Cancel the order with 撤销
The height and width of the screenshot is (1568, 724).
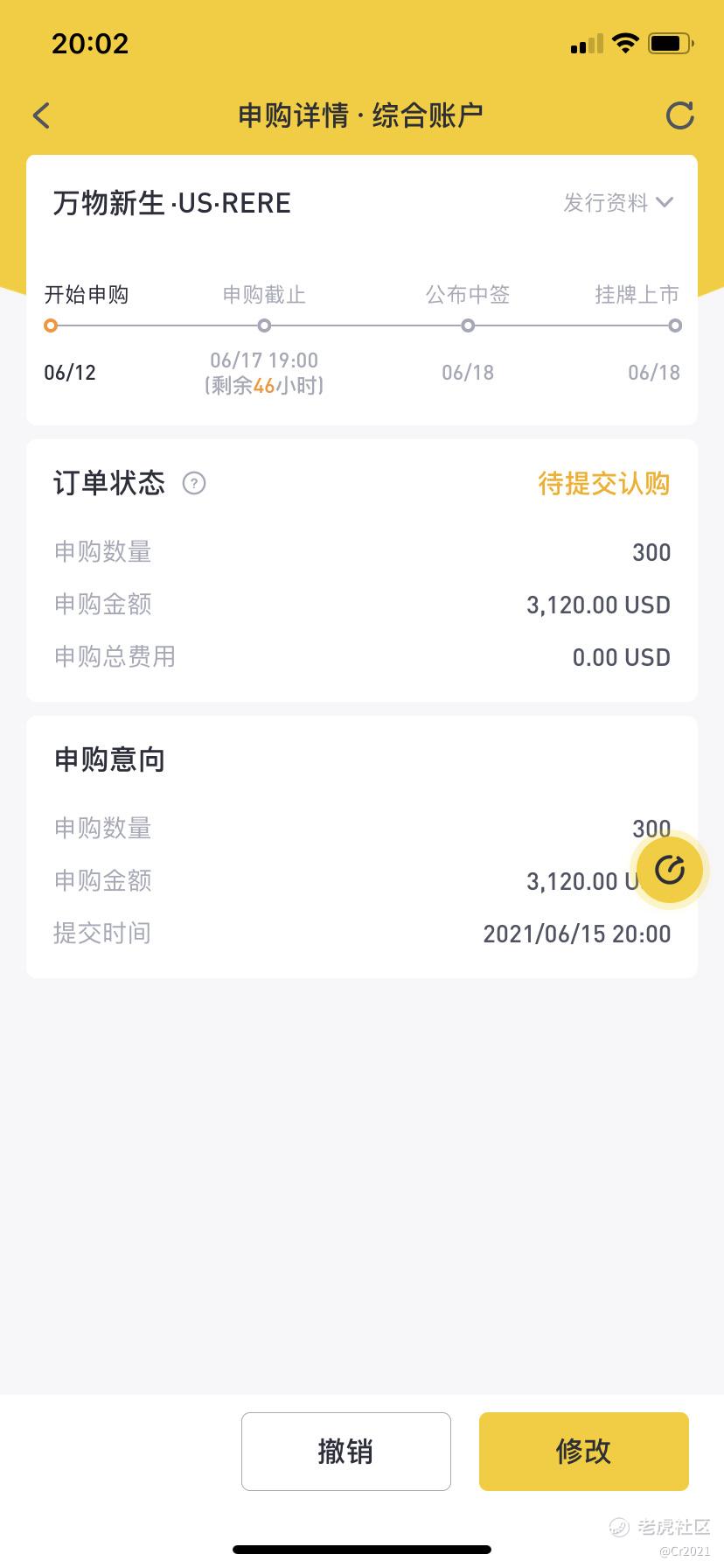coord(346,1451)
